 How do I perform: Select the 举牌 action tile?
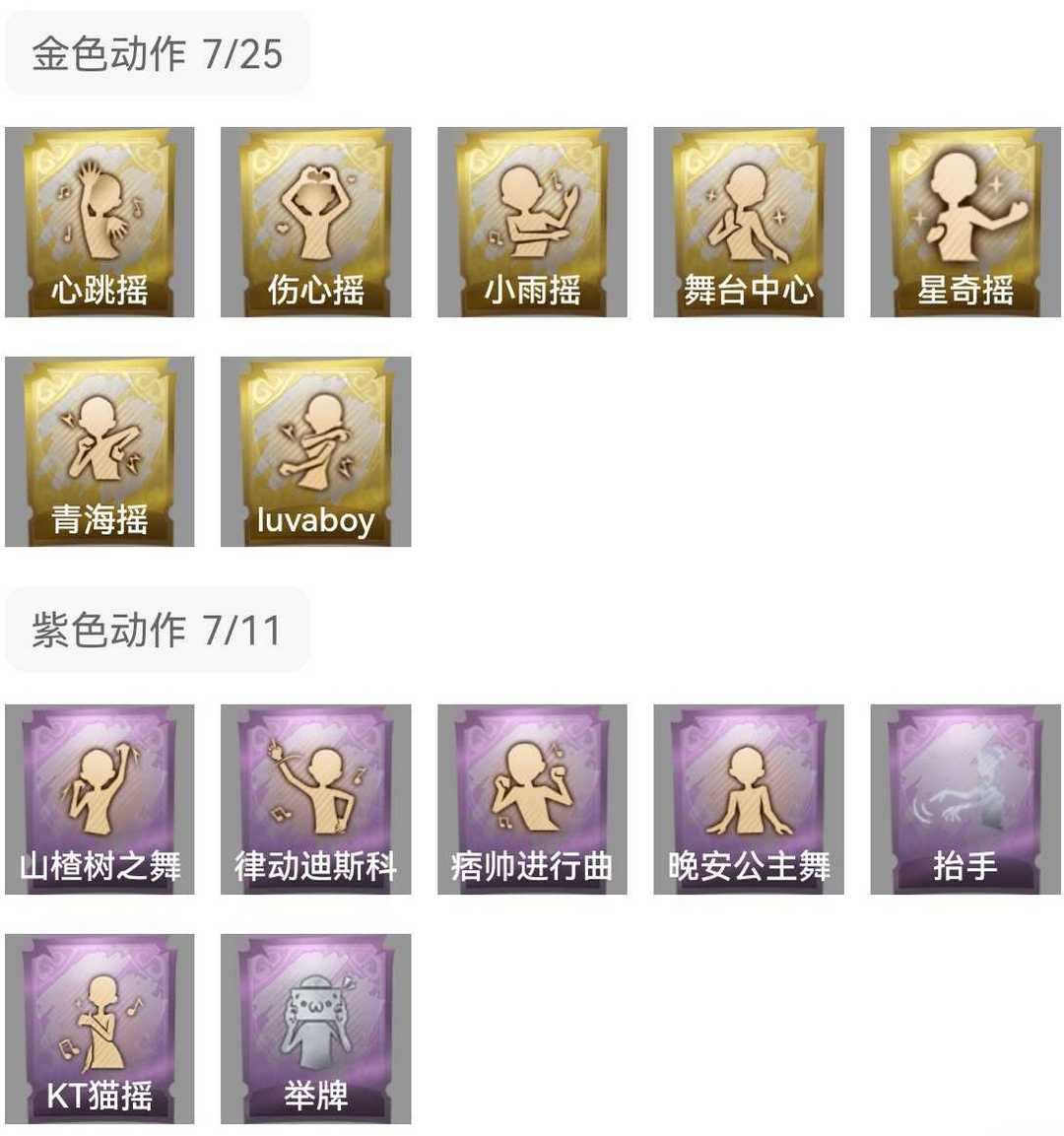[x=316, y=1029]
